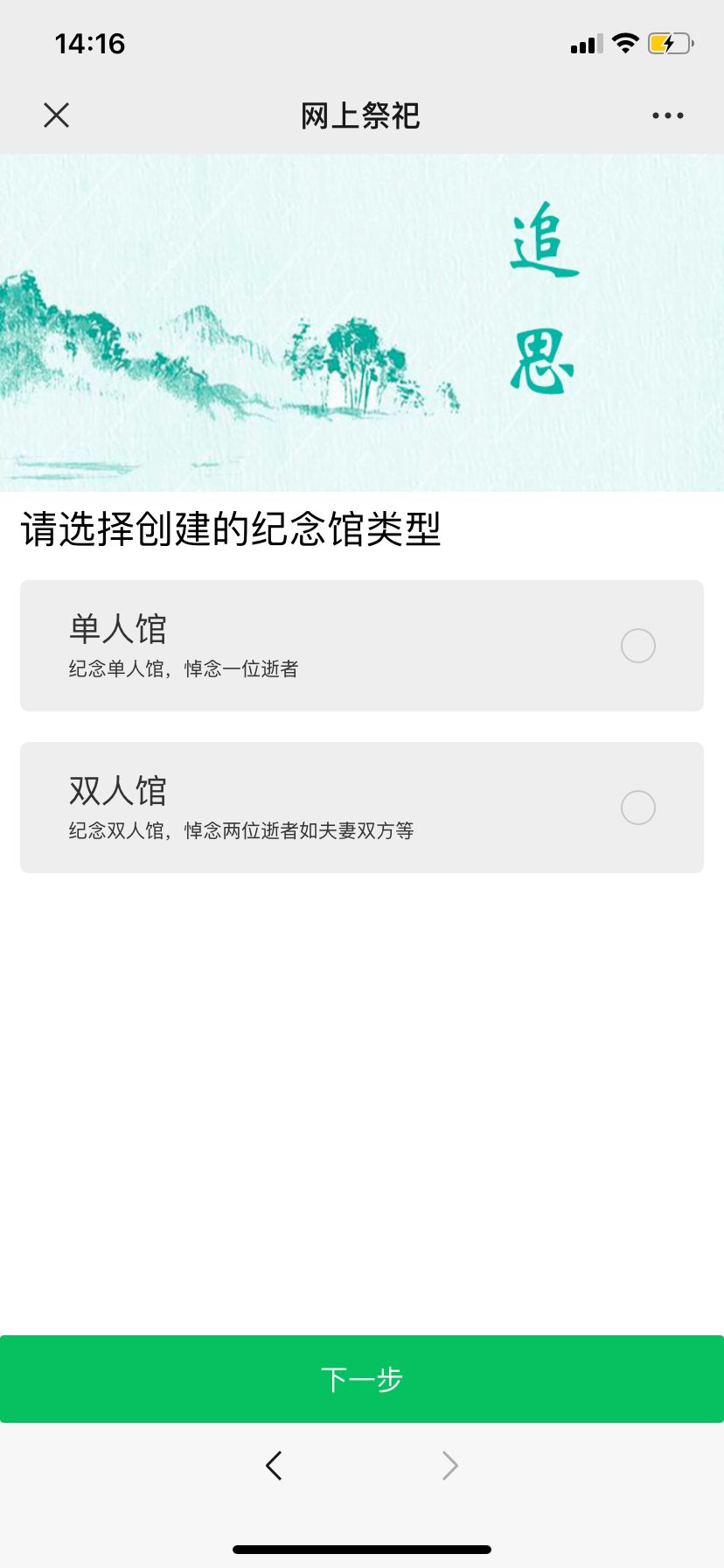Tap the browser forward arrow
Screen dimensions: 724x1568
(449, 1465)
